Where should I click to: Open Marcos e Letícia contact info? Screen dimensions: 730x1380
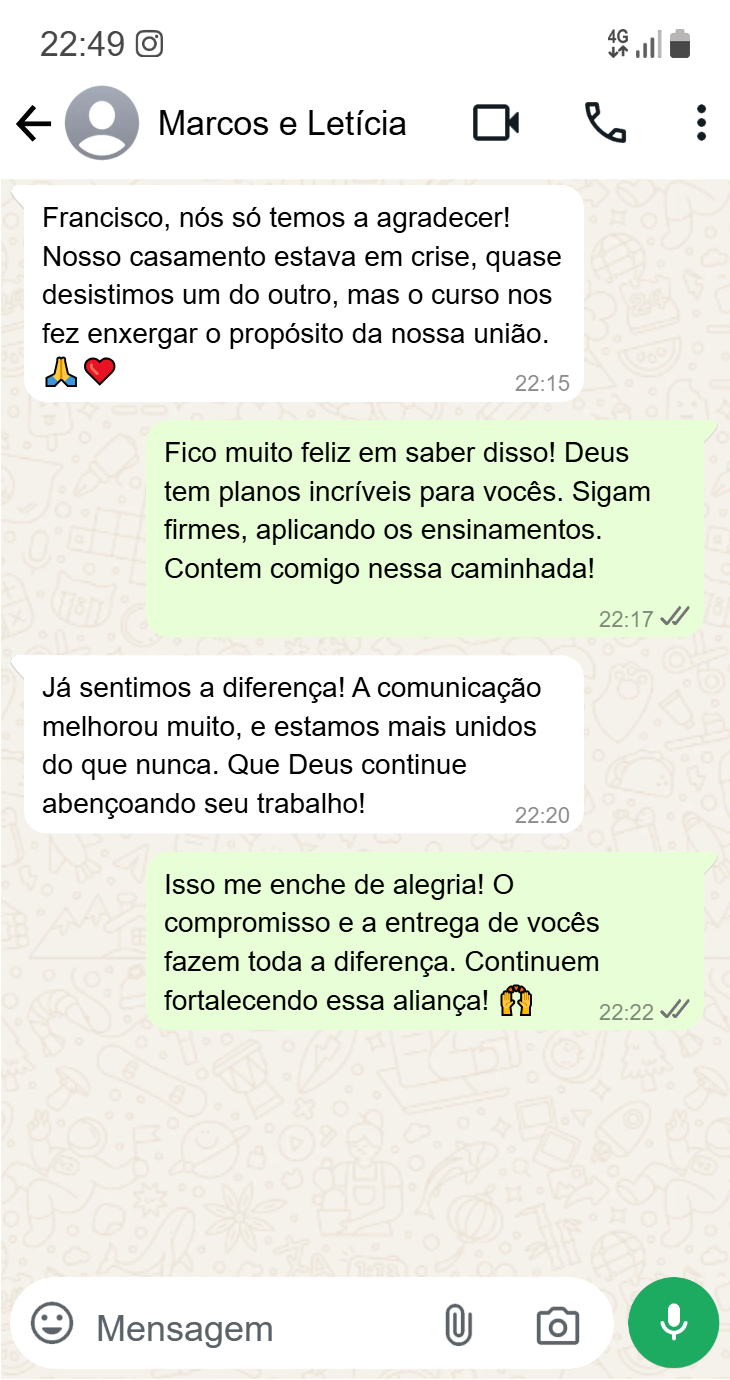pyautogui.click(x=282, y=124)
